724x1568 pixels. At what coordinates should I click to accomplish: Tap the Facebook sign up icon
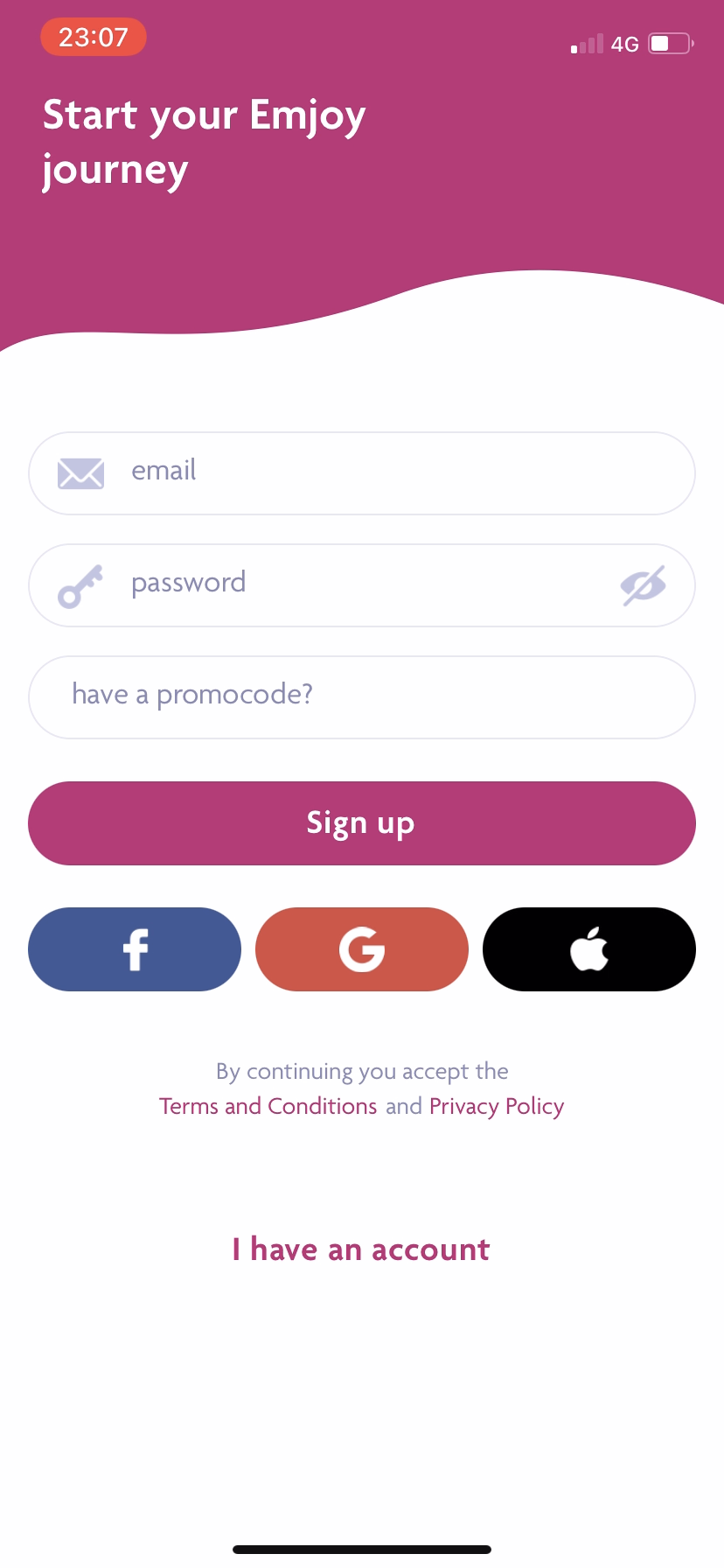[x=134, y=948]
